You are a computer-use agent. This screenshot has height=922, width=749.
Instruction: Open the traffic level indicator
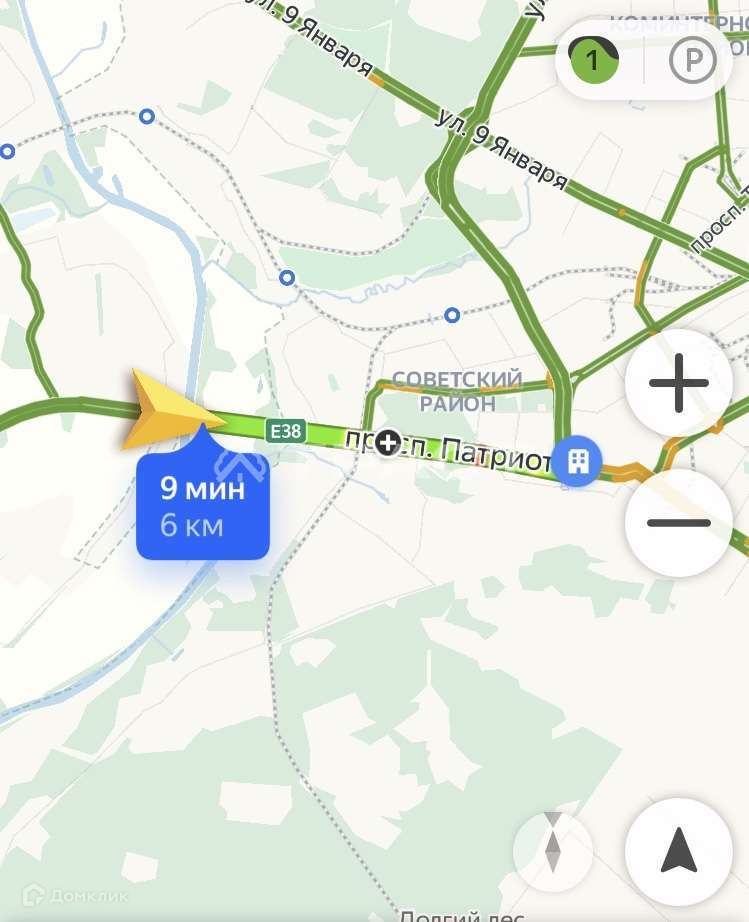point(593,59)
